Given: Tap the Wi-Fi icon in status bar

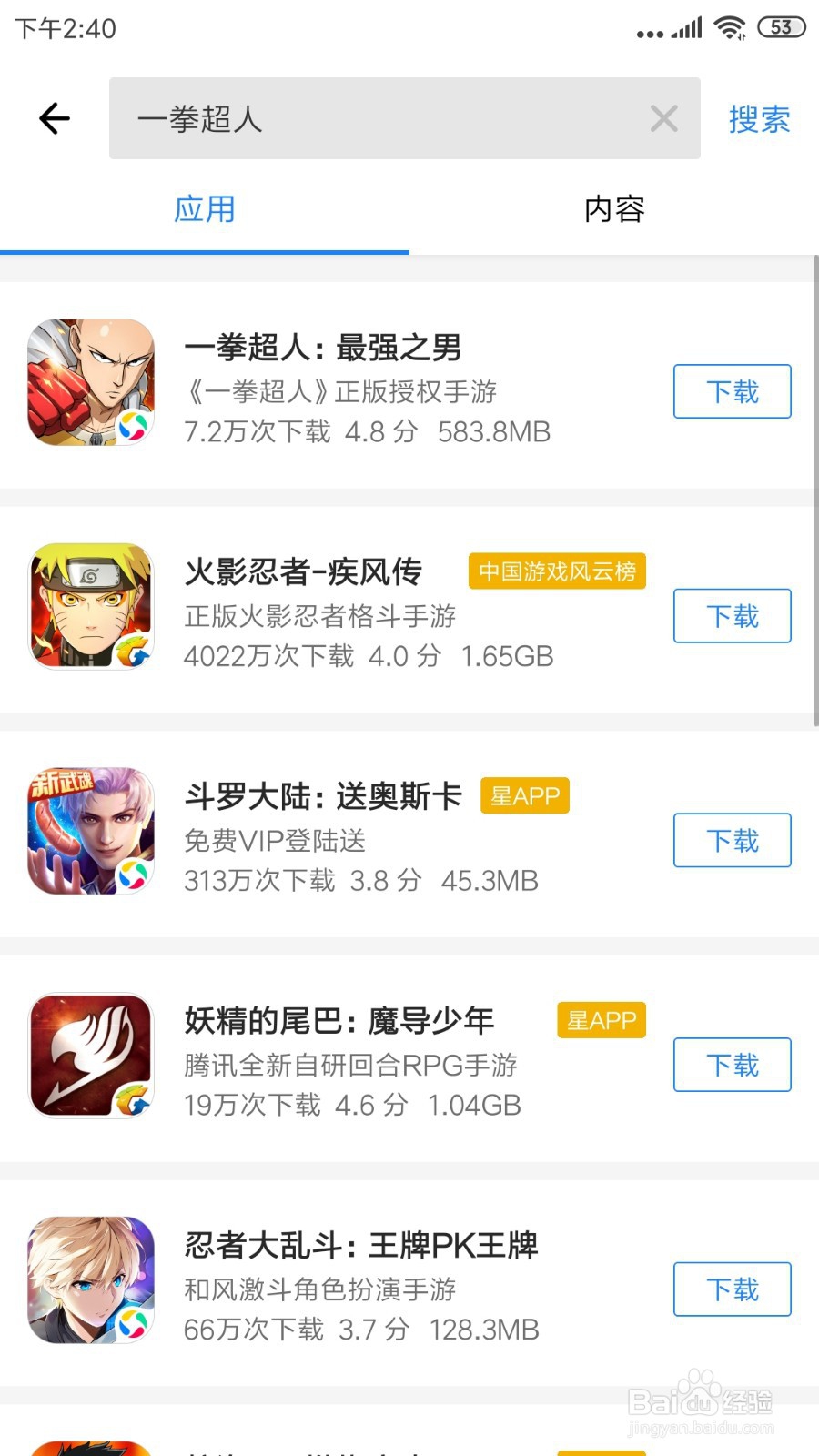Looking at the screenshot, I should point(727,27).
